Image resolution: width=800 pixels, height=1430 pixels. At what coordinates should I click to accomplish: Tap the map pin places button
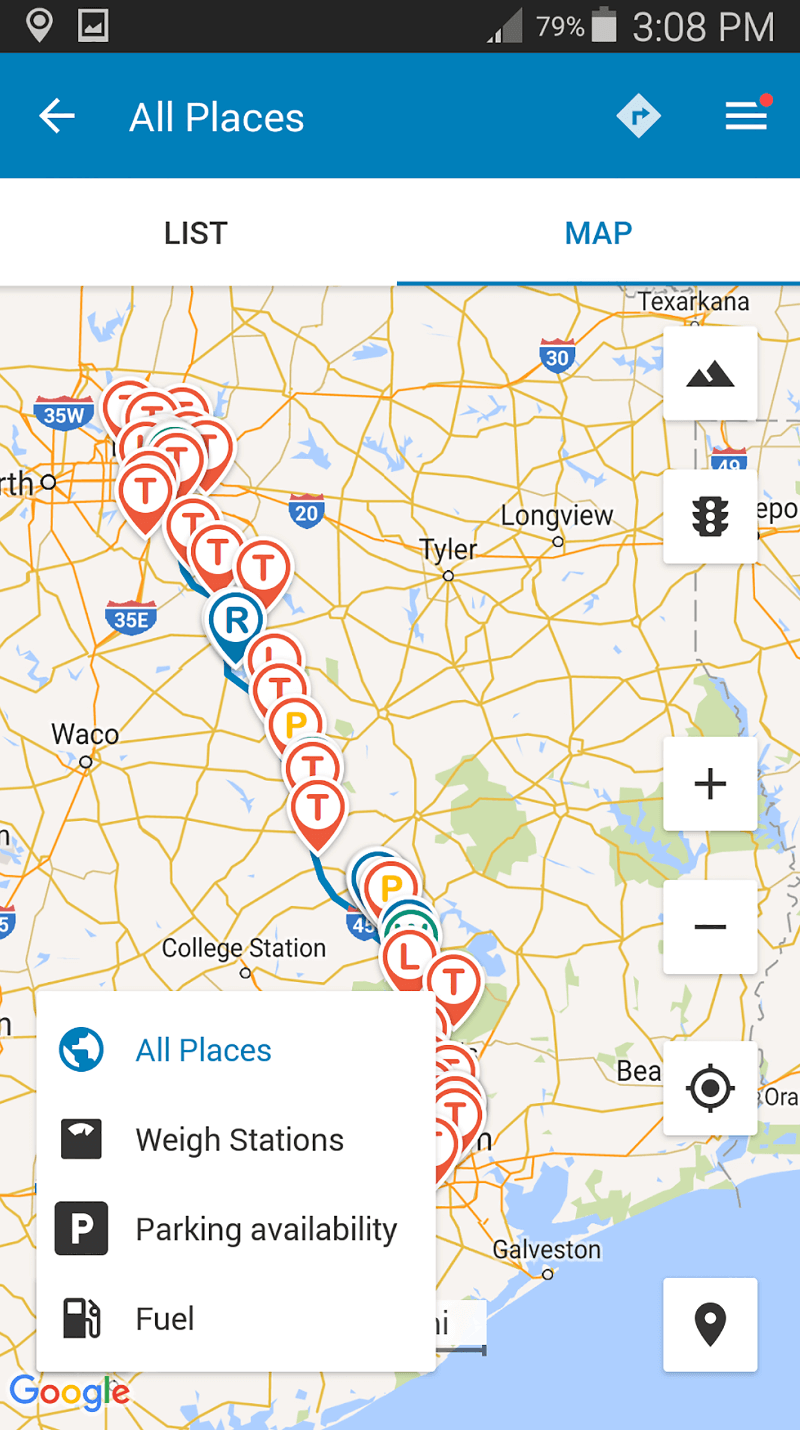tap(710, 1324)
